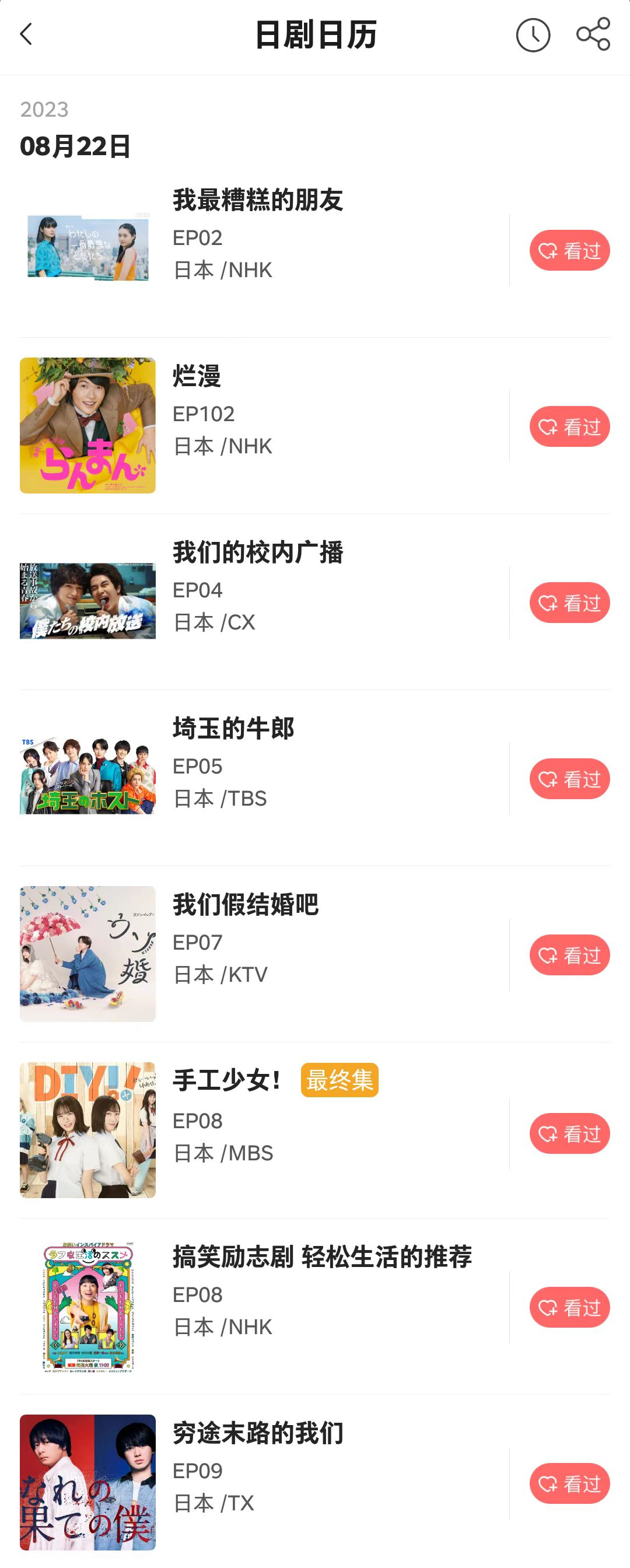Select the 我们假结婚吧 drama row
Viewport: 630px width, 1568px height.
(x=246, y=905)
